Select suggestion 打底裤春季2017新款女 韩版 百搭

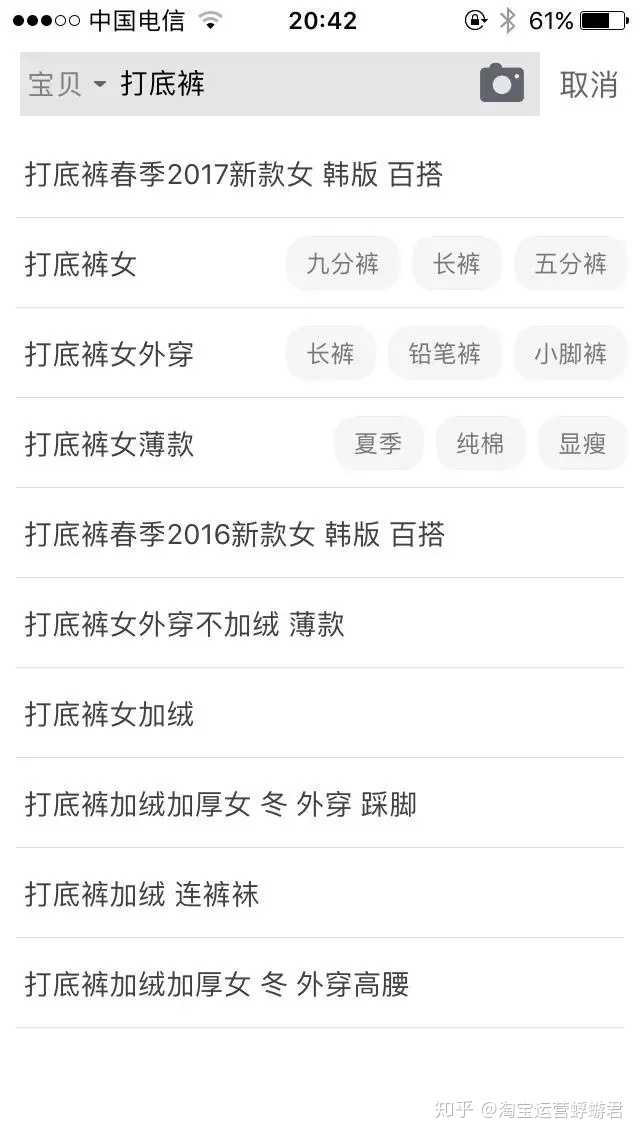pos(234,175)
